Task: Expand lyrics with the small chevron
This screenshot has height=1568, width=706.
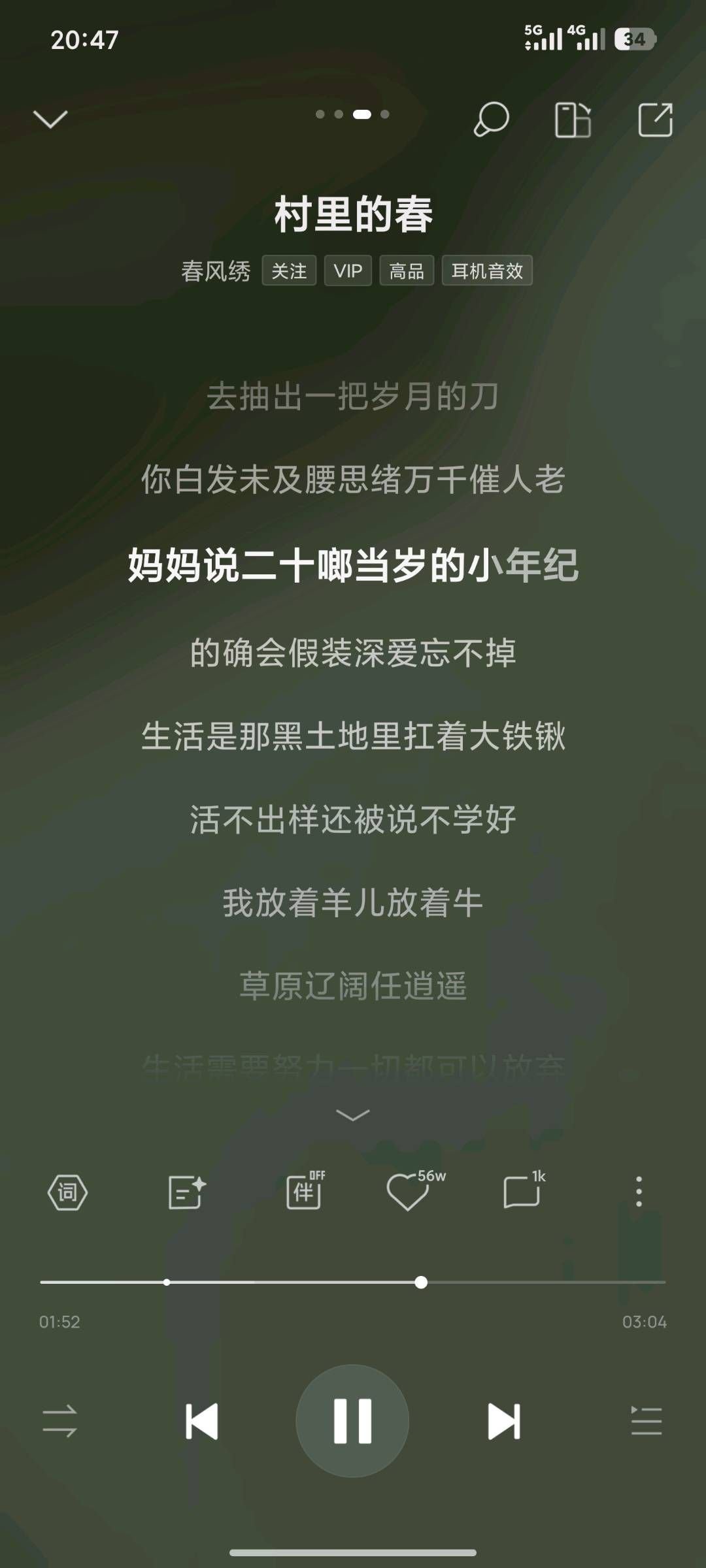Action: 352,1115
